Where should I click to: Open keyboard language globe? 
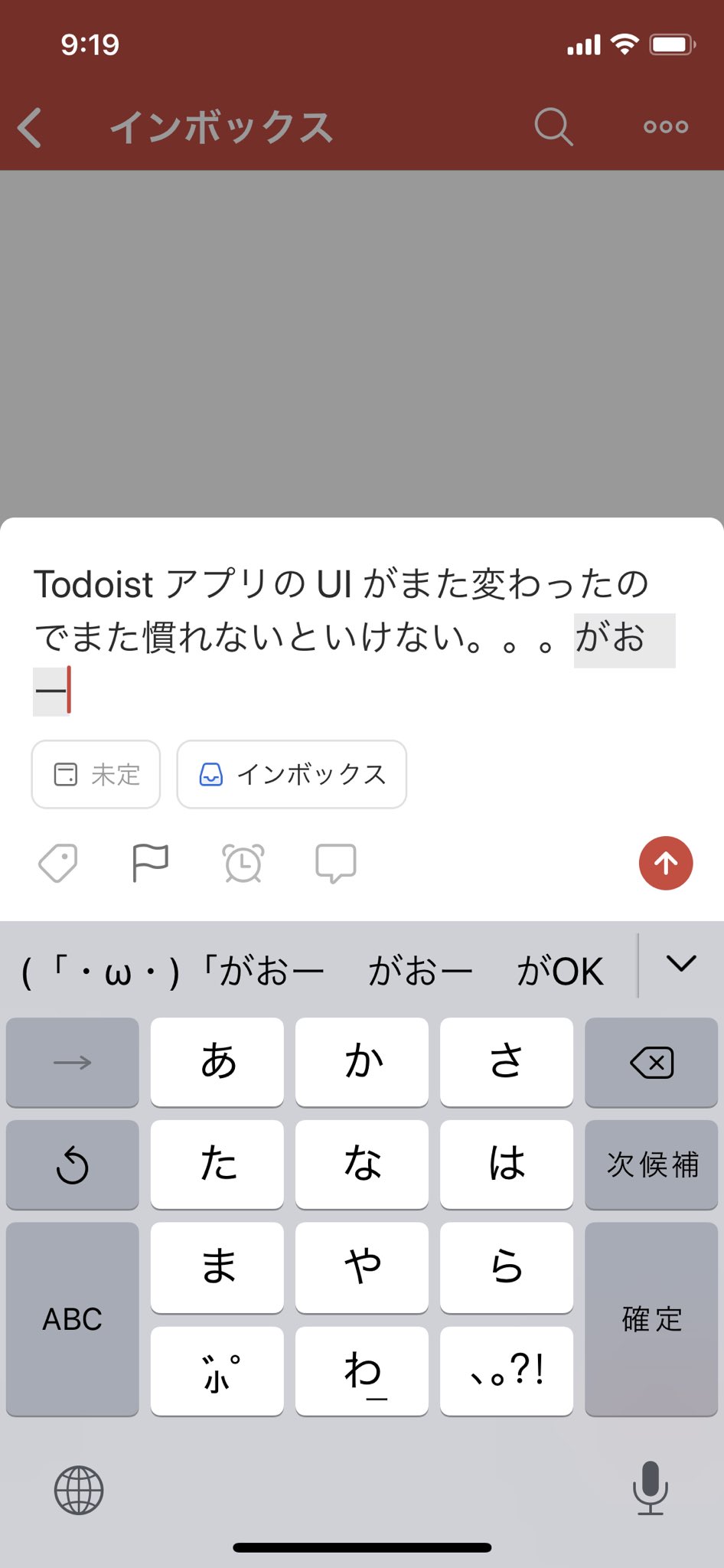click(x=78, y=1490)
